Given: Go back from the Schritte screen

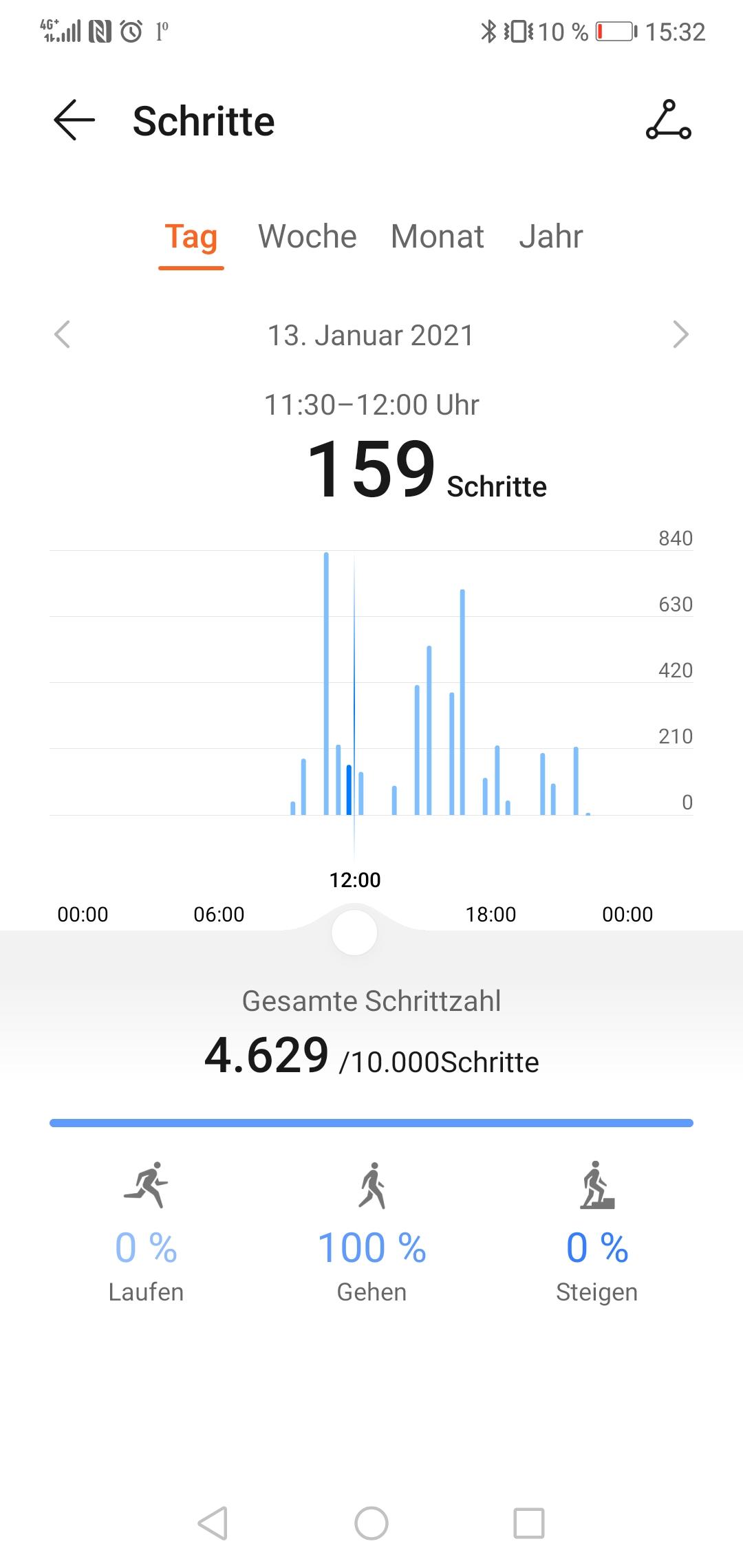Looking at the screenshot, I should [74, 120].
